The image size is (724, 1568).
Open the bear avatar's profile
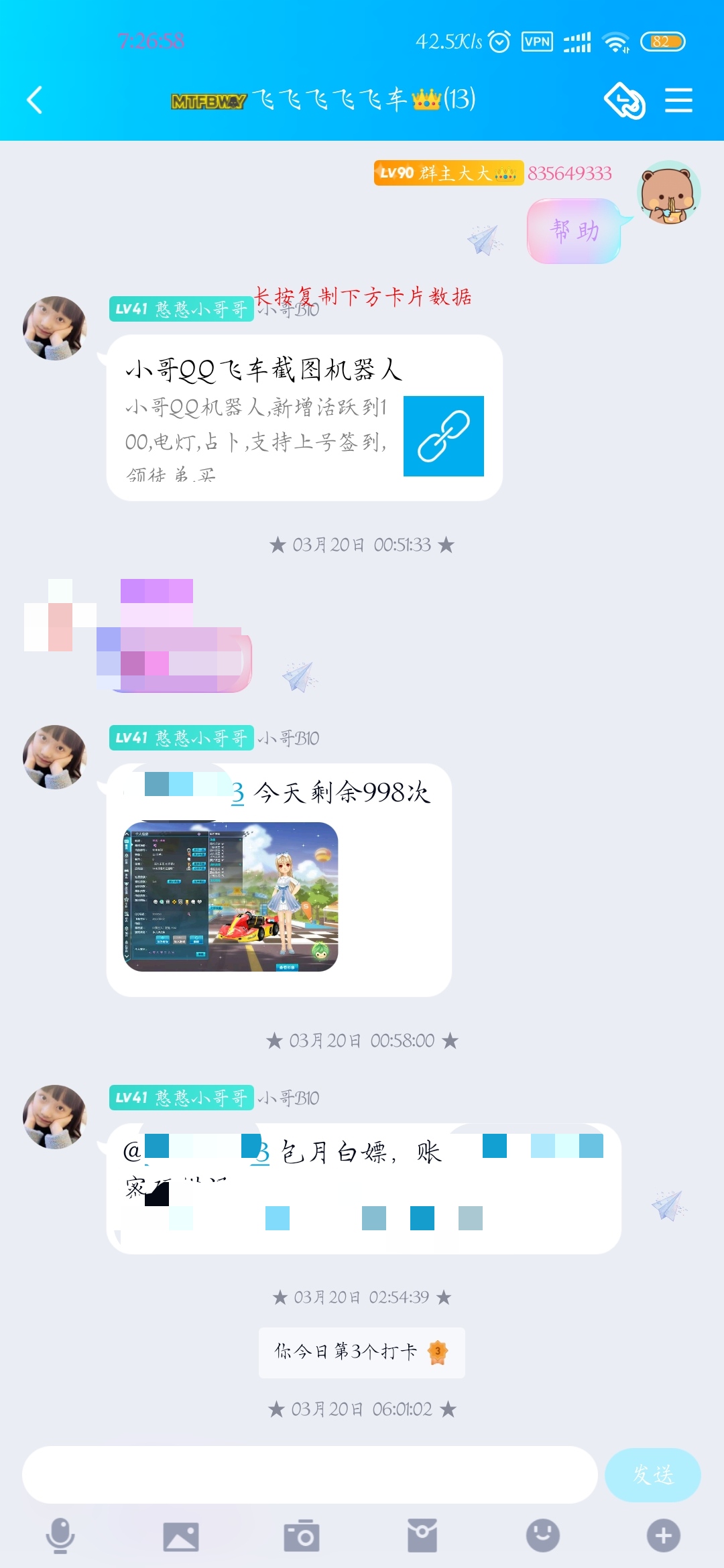[x=669, y=192]
